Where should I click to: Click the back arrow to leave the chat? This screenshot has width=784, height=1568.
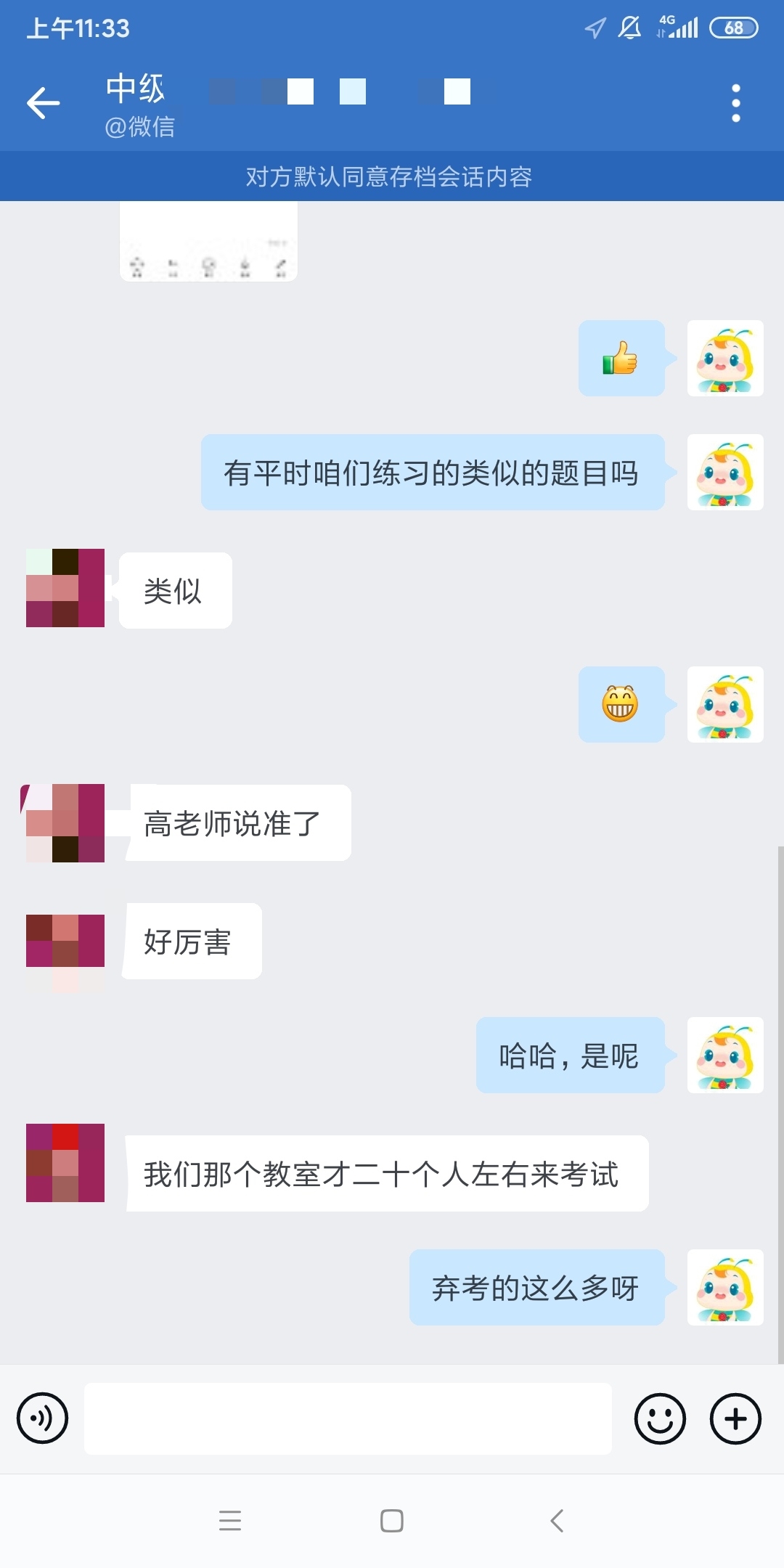pyautogui.click(x=42, y=102)
